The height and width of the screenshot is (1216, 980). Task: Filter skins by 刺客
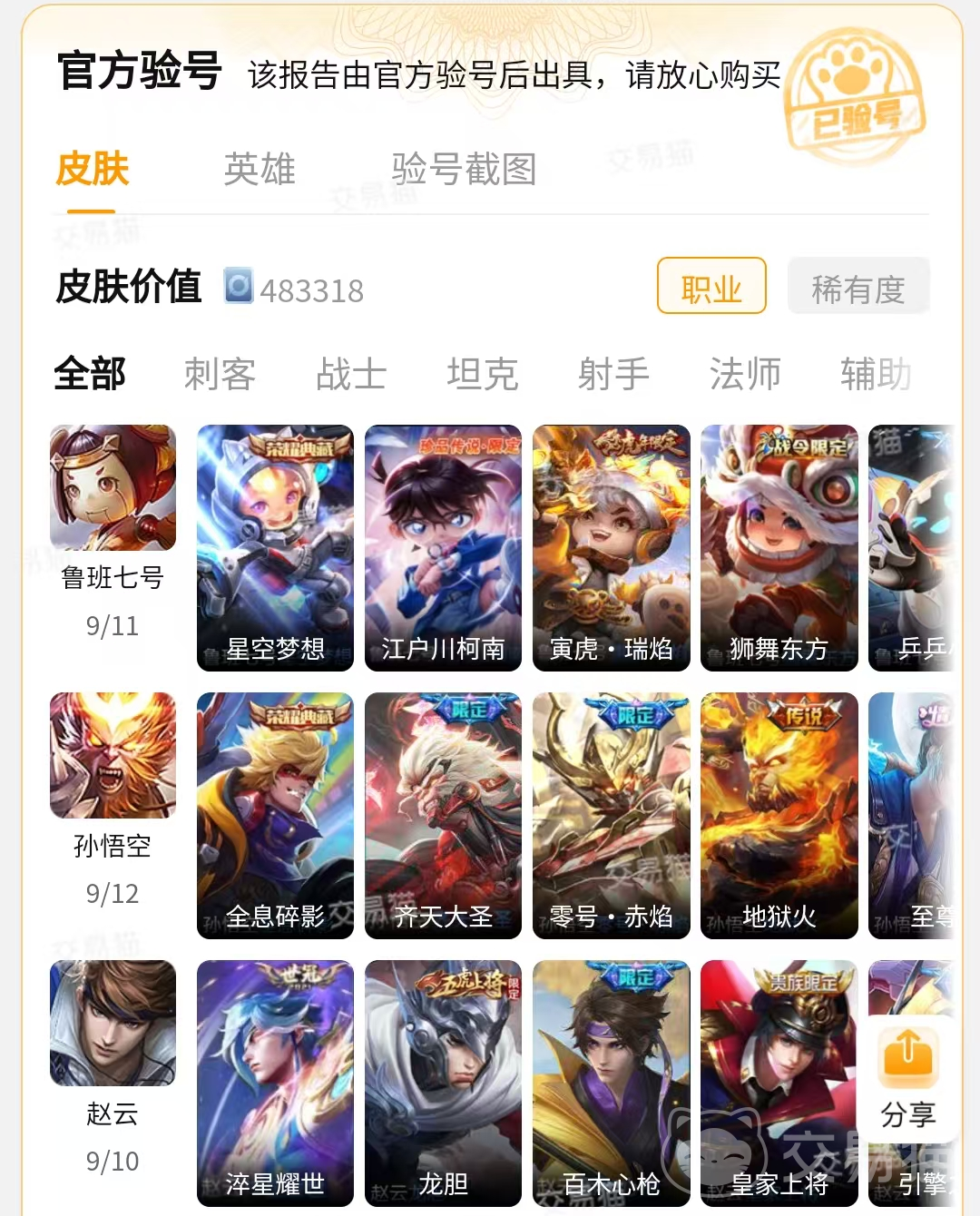pyautogui.click(x=220, y=374)
